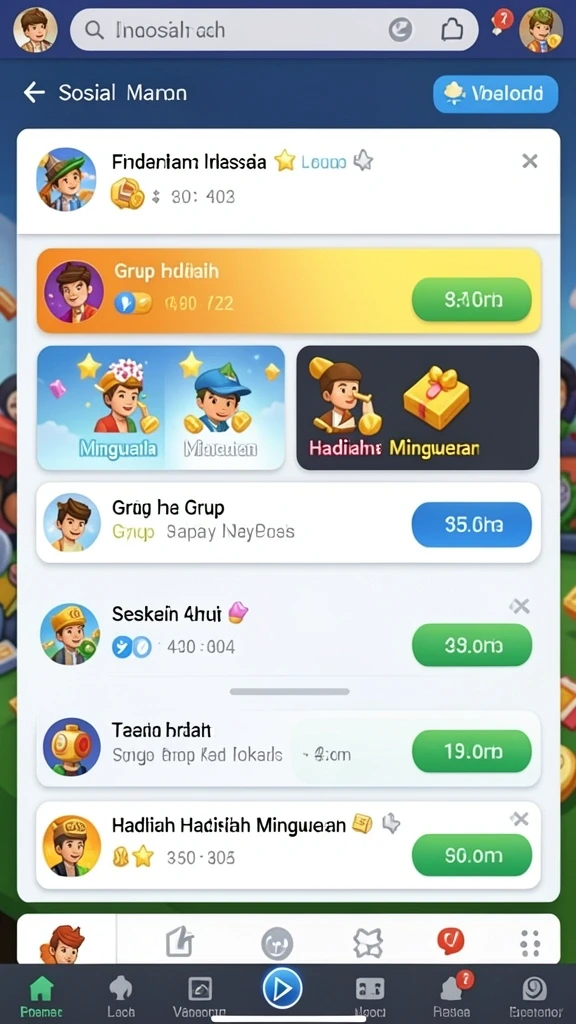Tap the blue Vbelodd button
The height and width of the screenshot is (1024, 576).
point(496,94)
